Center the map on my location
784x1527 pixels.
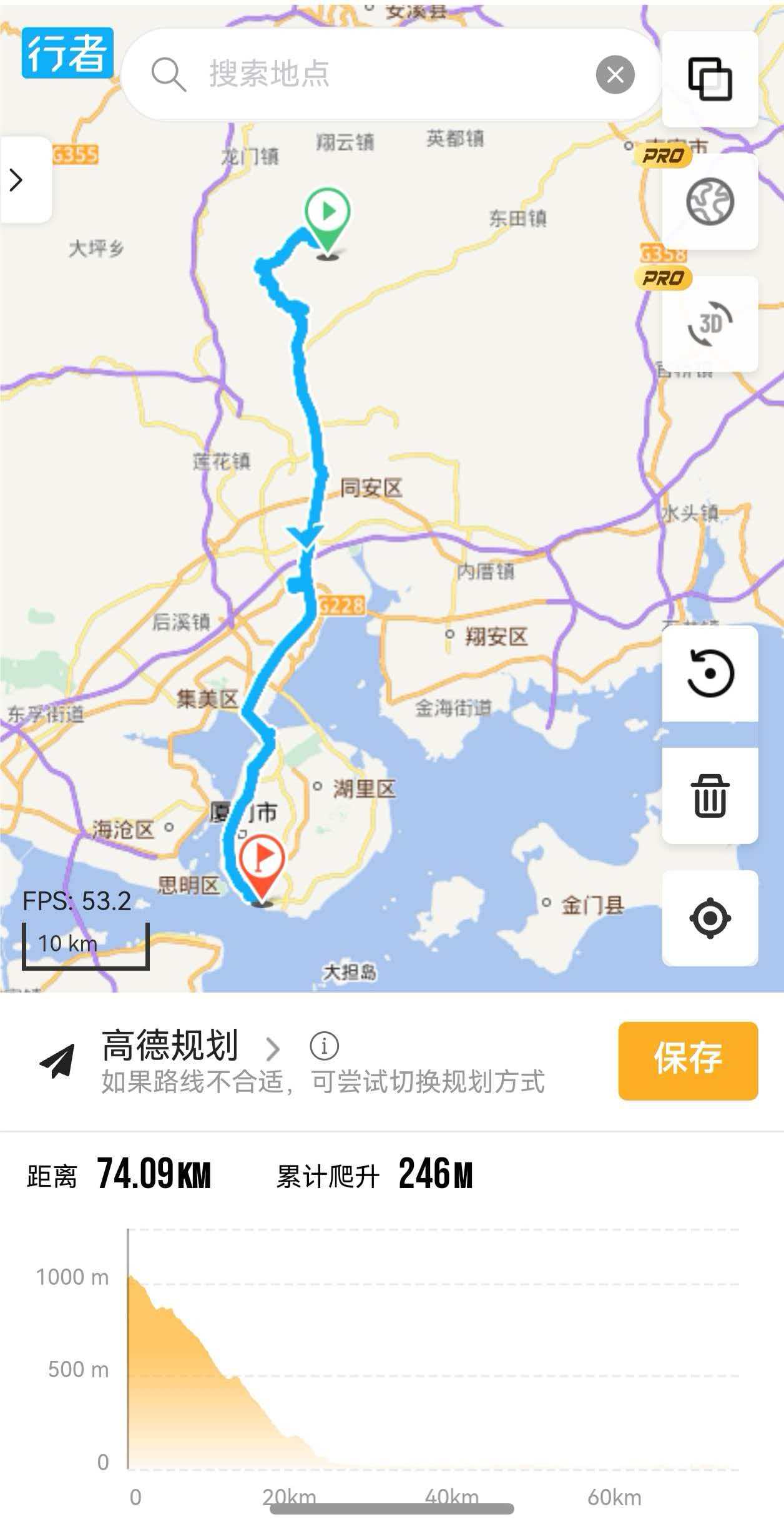[710, 918]
